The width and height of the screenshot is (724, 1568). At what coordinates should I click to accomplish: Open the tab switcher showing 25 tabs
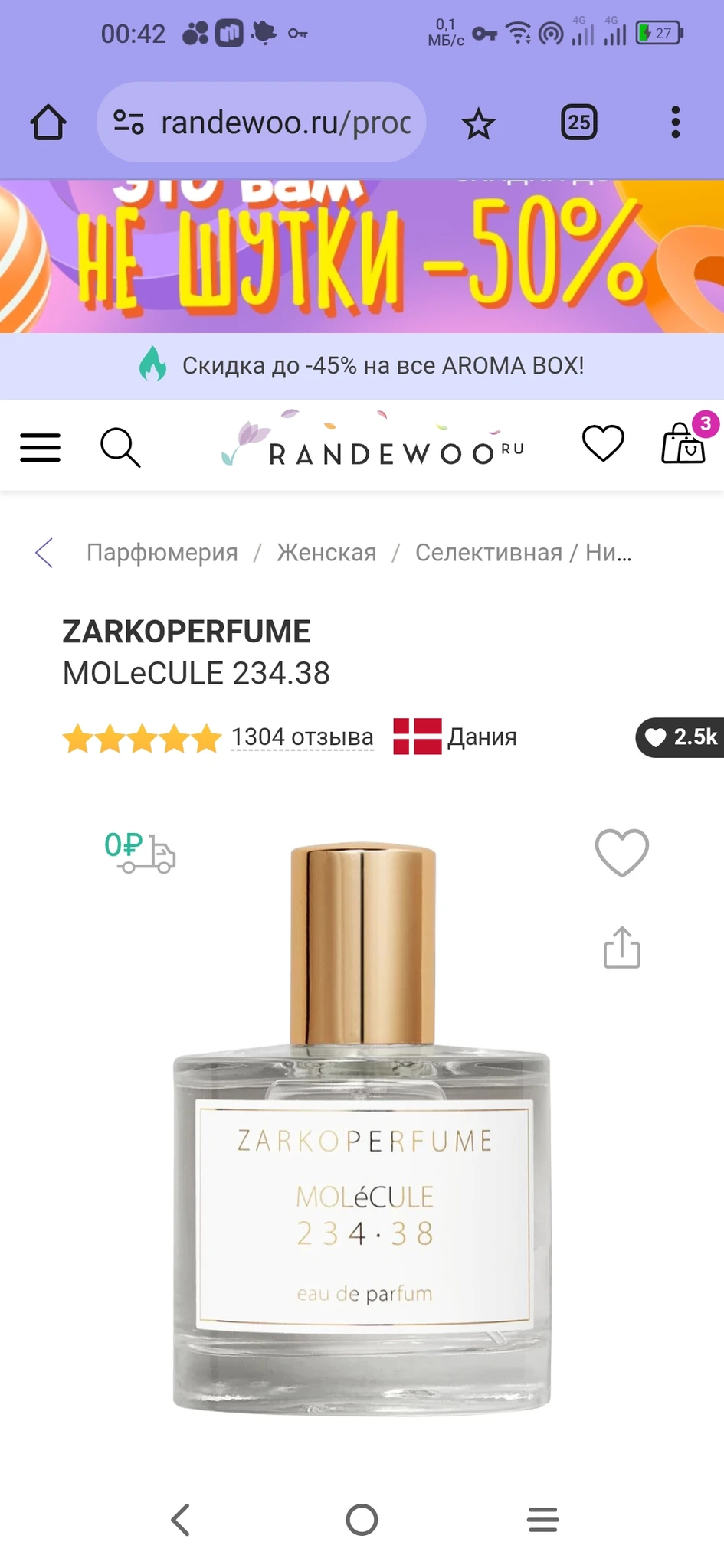coord(579,122)
